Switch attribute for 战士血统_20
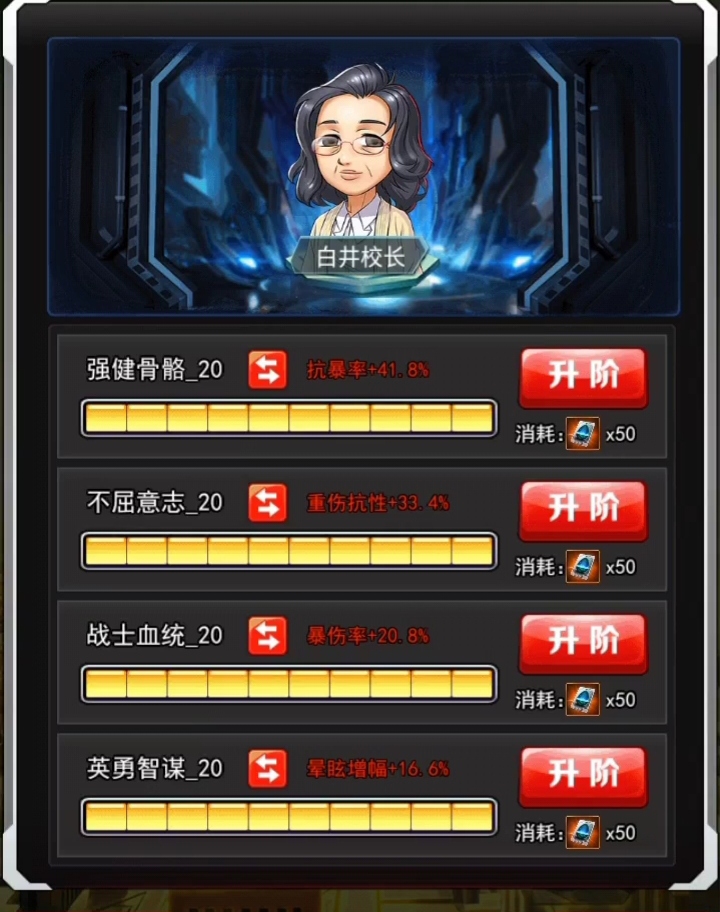This screenshot has height=912, width=720. (x=267, y=635)
